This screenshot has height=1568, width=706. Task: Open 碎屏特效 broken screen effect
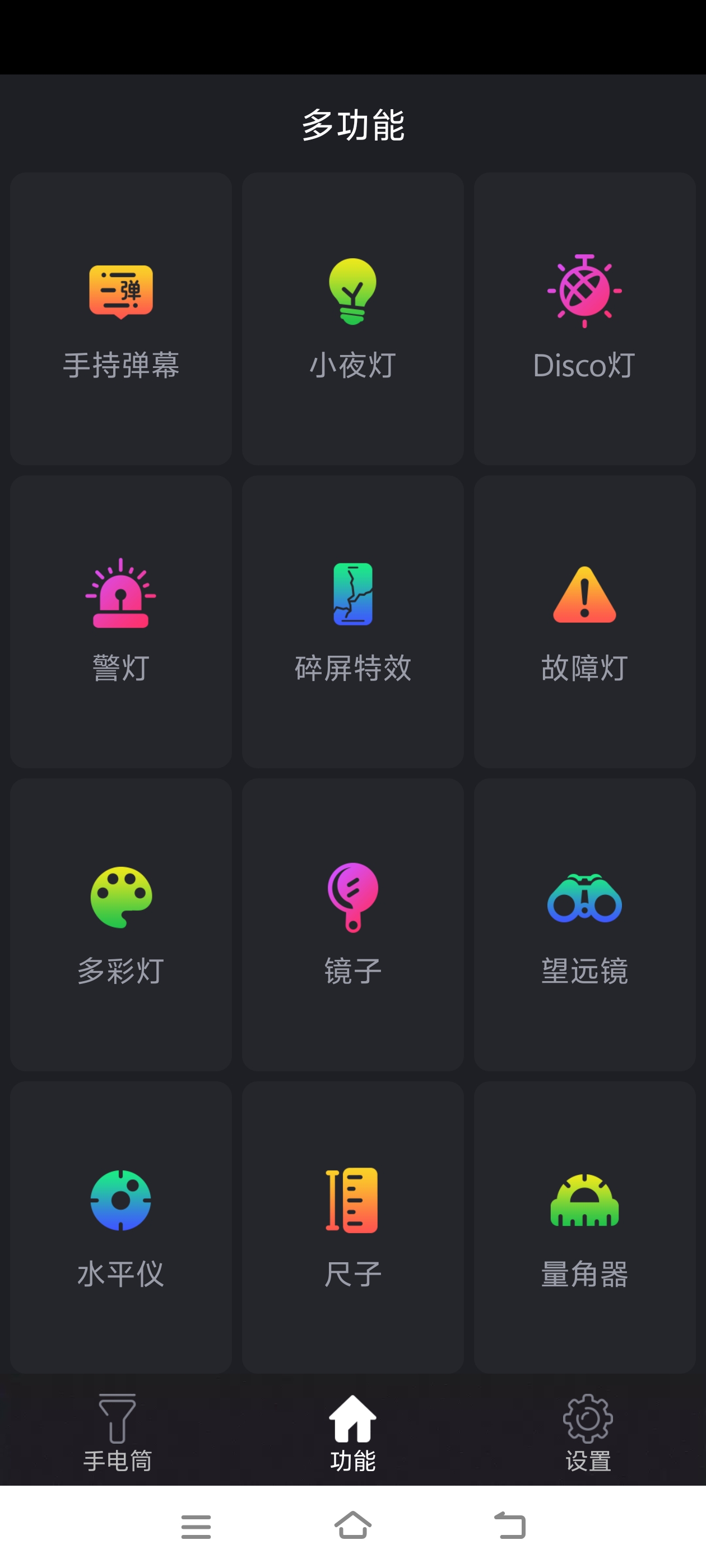point(352,622)
